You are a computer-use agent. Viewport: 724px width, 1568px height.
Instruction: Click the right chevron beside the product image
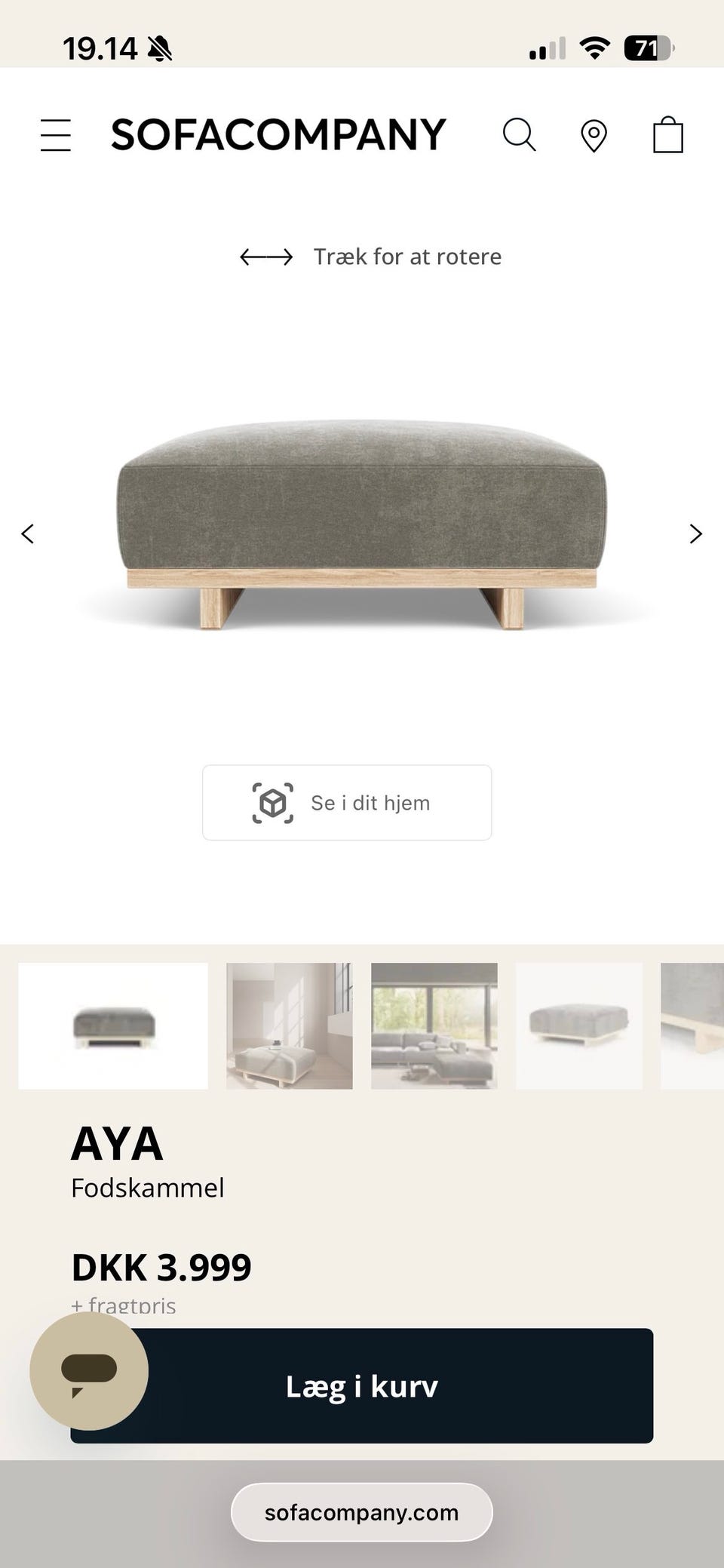tap(695, 533)
